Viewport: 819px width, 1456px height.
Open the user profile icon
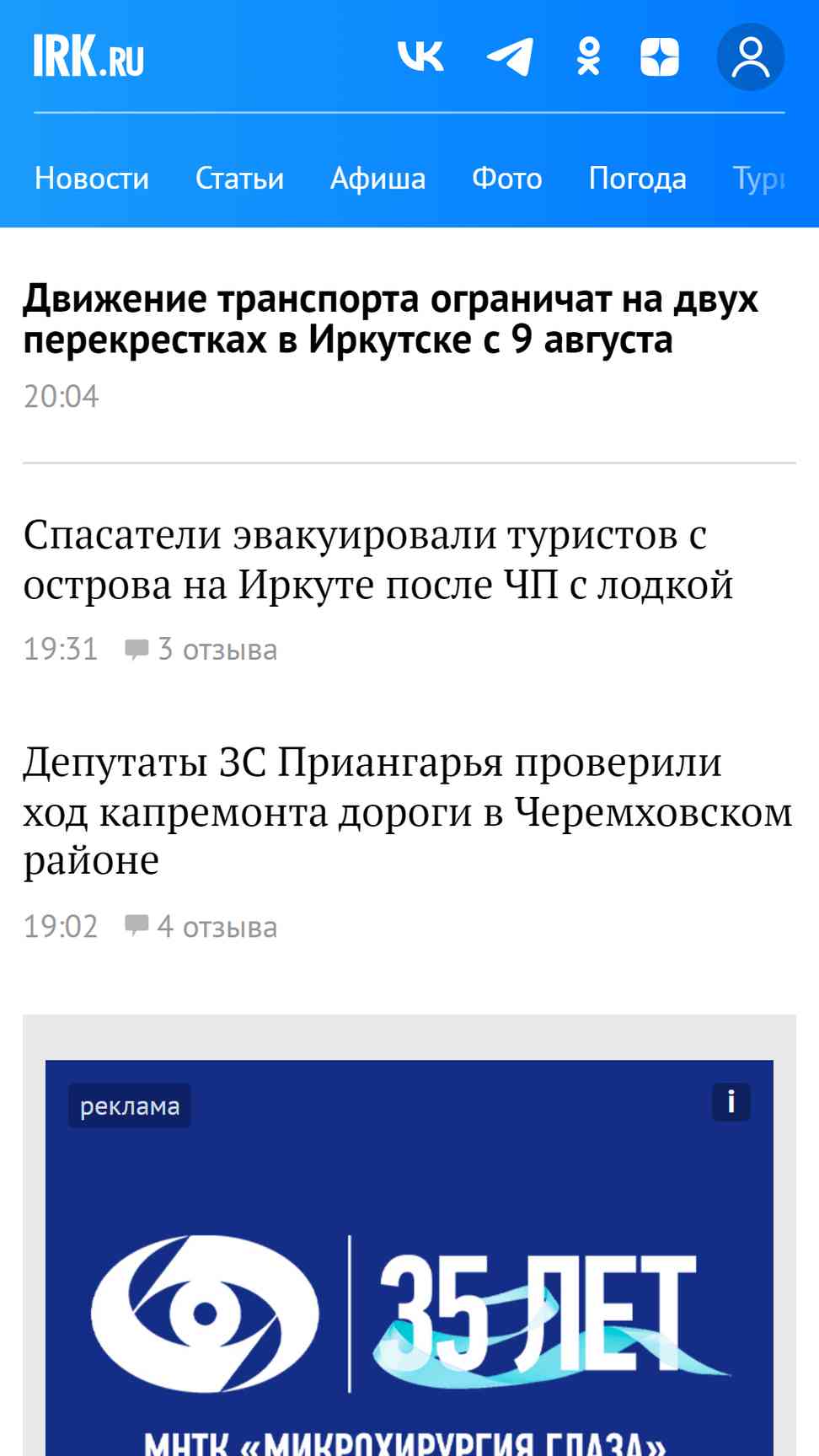(x=751, y=56)
